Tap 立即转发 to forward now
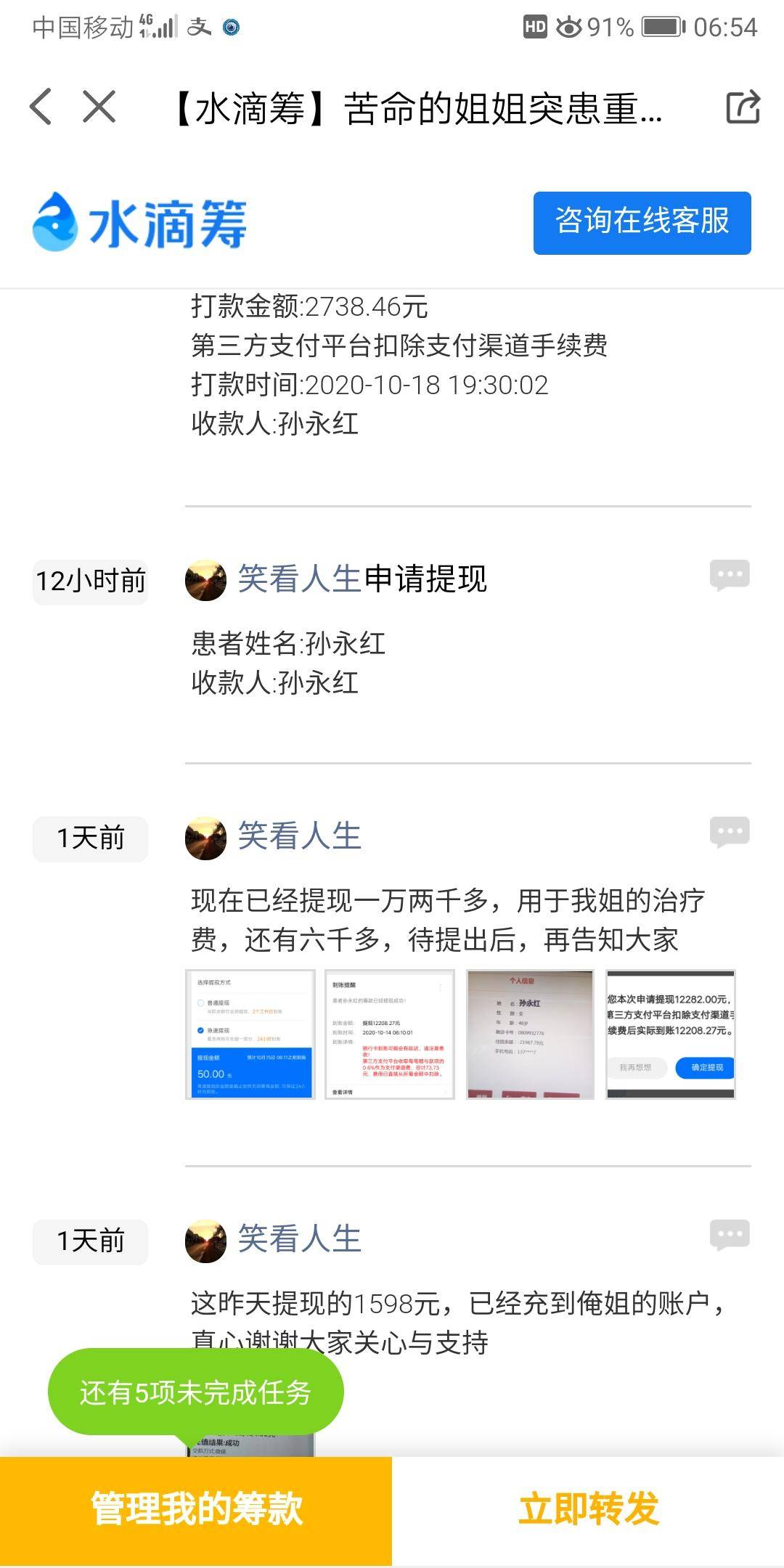This screenshot has height=1568, width=784. [588, 1510]
